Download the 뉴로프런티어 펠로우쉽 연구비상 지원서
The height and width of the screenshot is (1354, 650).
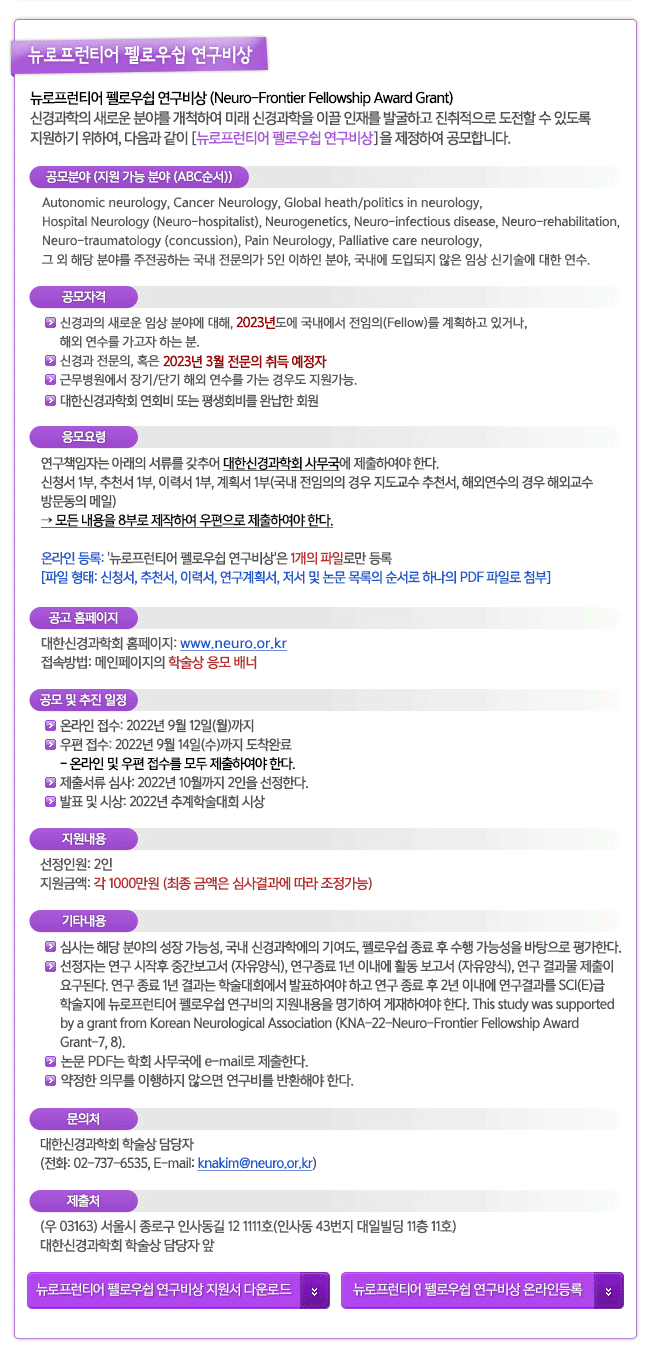(178, 1290)
